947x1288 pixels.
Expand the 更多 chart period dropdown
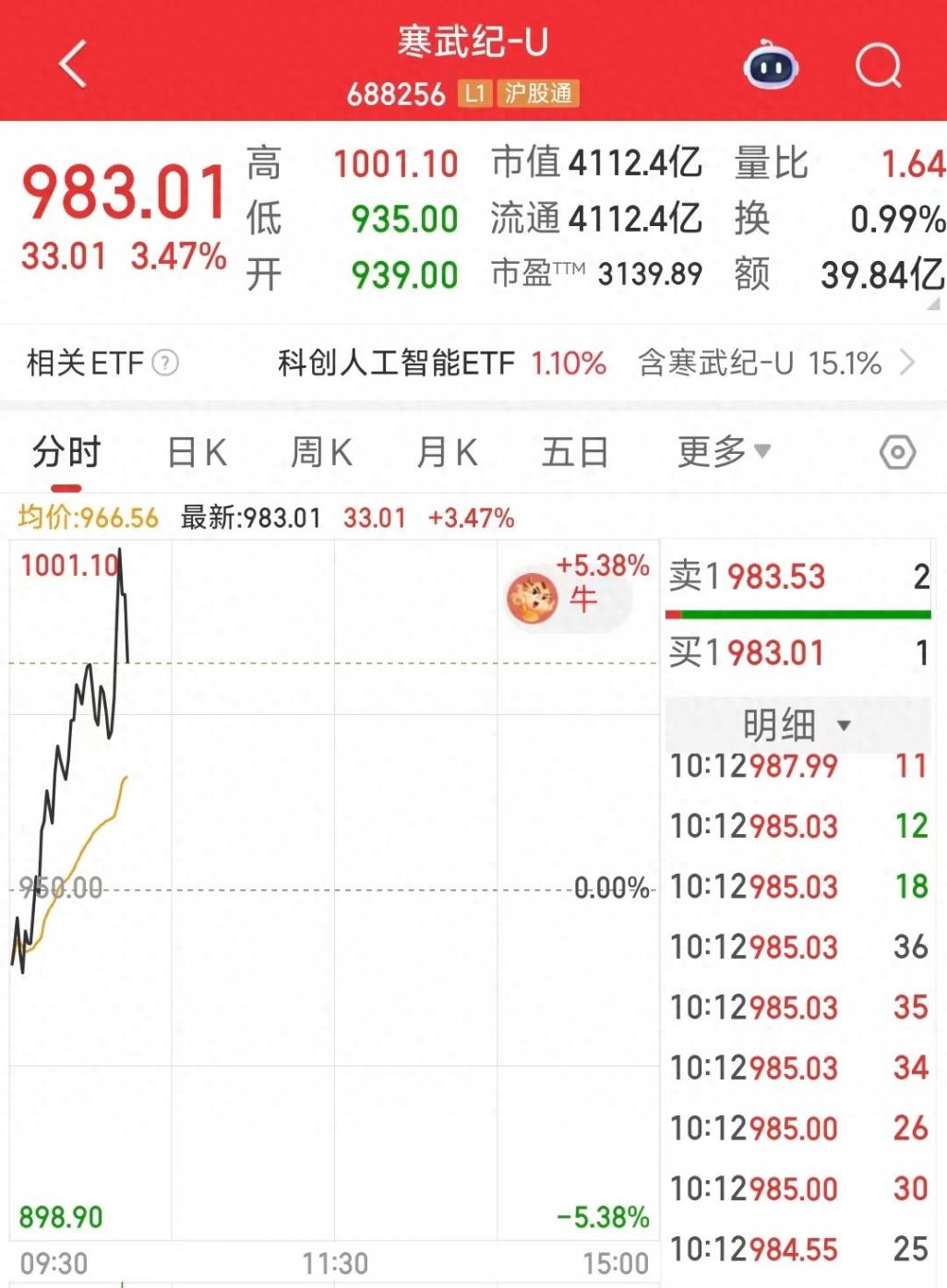723,452
